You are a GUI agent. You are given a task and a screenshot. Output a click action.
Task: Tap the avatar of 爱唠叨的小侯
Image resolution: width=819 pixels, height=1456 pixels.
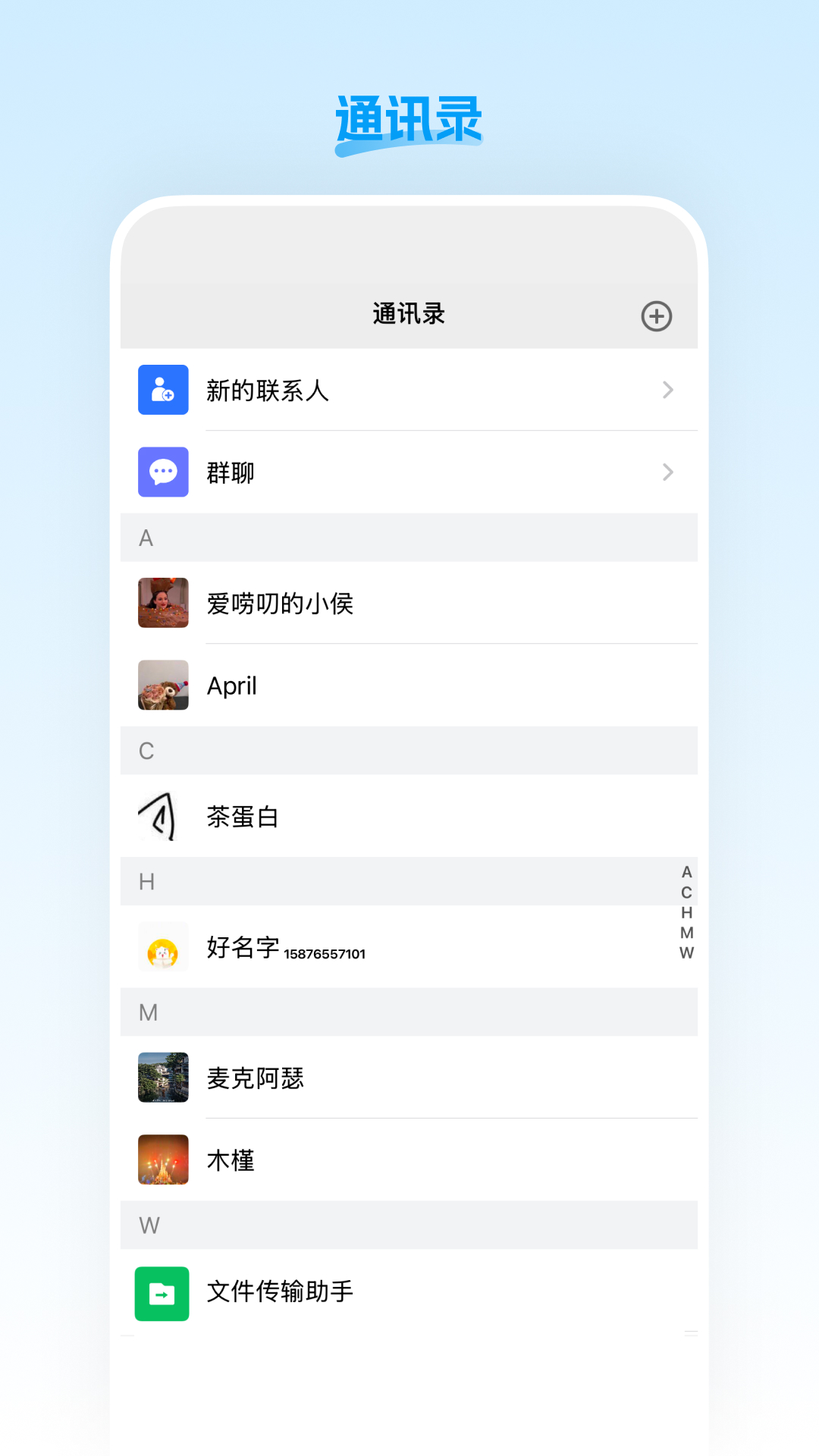coord(162,603)
